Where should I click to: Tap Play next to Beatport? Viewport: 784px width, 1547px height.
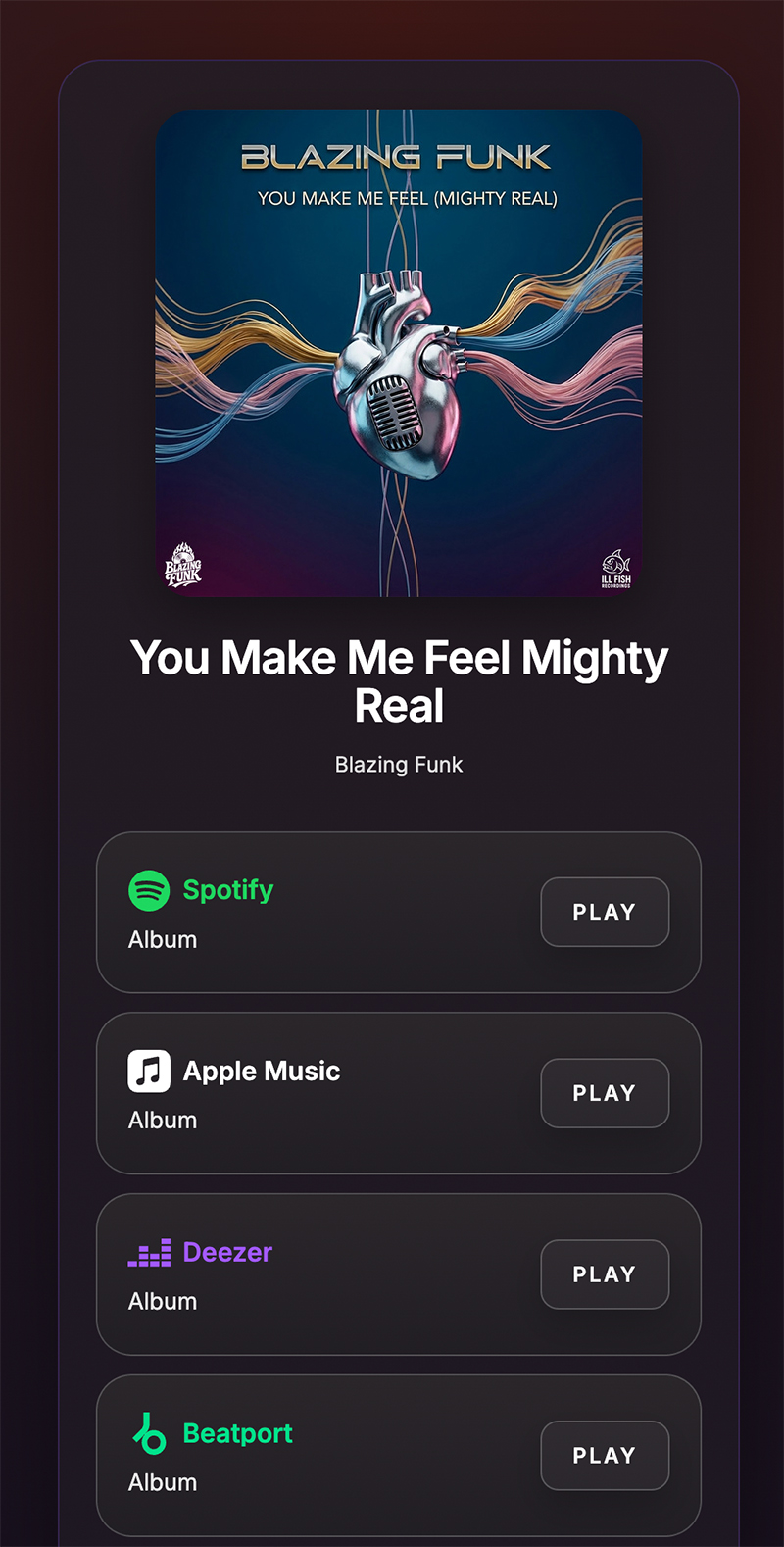click(605, 1456)
